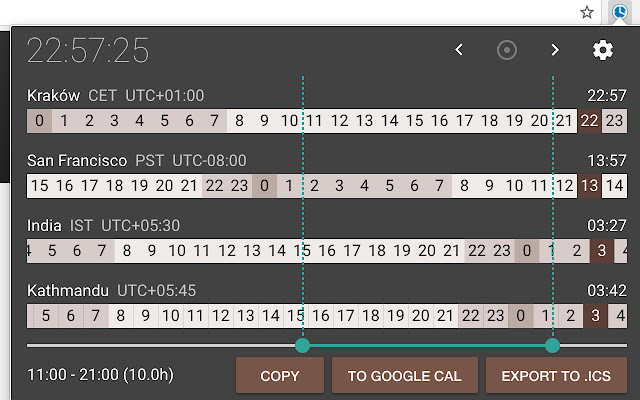640x400 pixels.
Task: Go to next day arrow
Action: (555, 50)
